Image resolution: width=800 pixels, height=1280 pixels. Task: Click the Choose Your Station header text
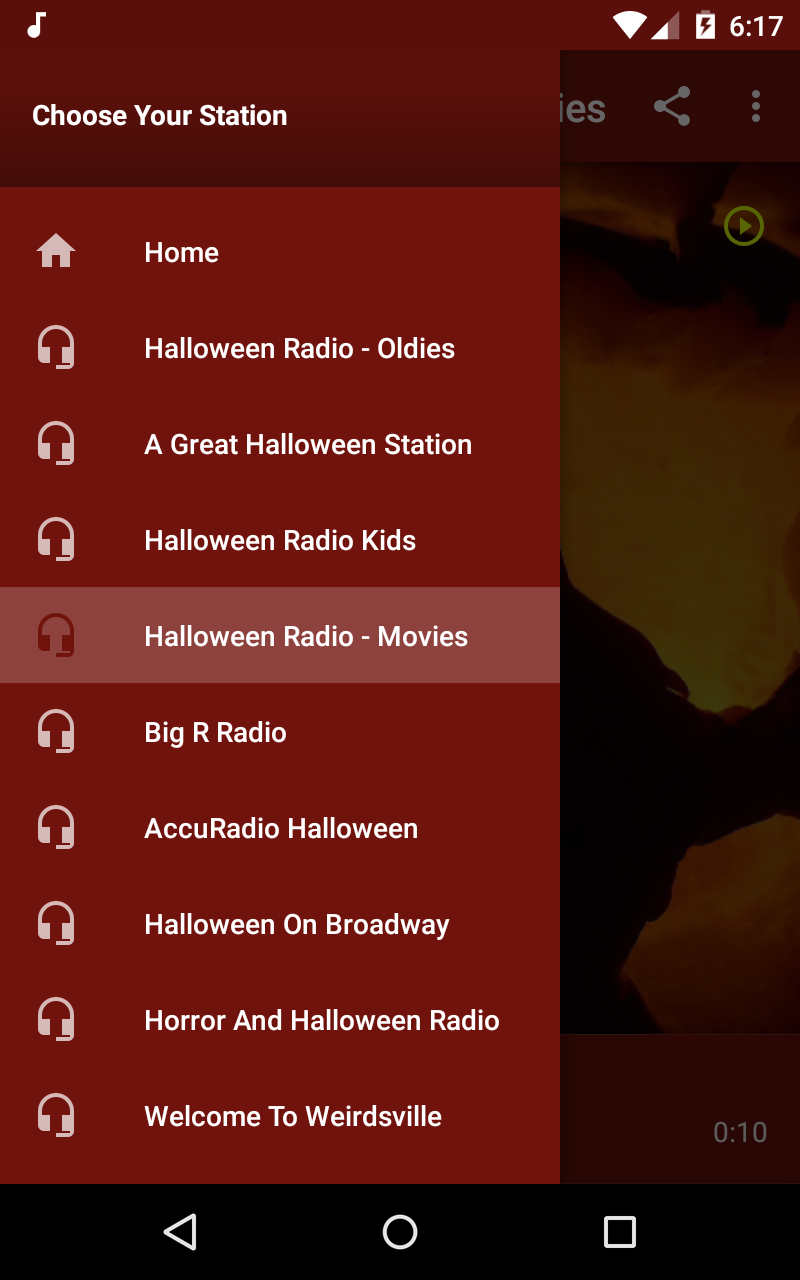point(160,115)
